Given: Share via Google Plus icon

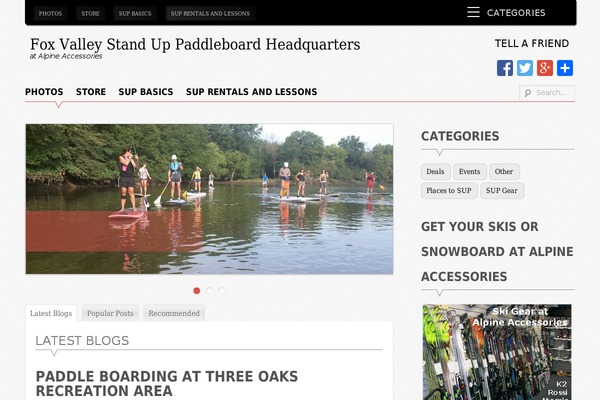Looking at the screenshot, I should pos(545,68).
